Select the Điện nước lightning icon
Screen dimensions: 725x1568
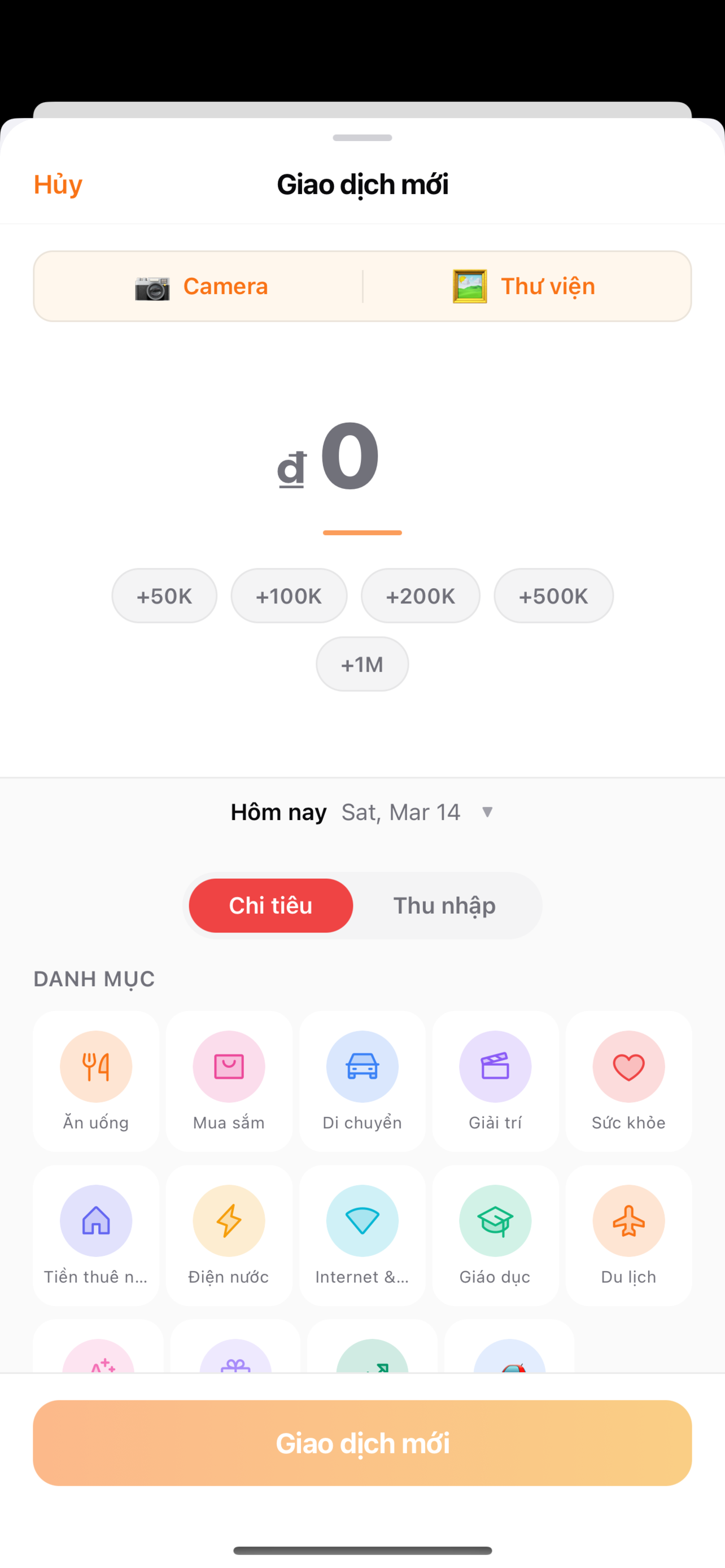[229, 1221]
